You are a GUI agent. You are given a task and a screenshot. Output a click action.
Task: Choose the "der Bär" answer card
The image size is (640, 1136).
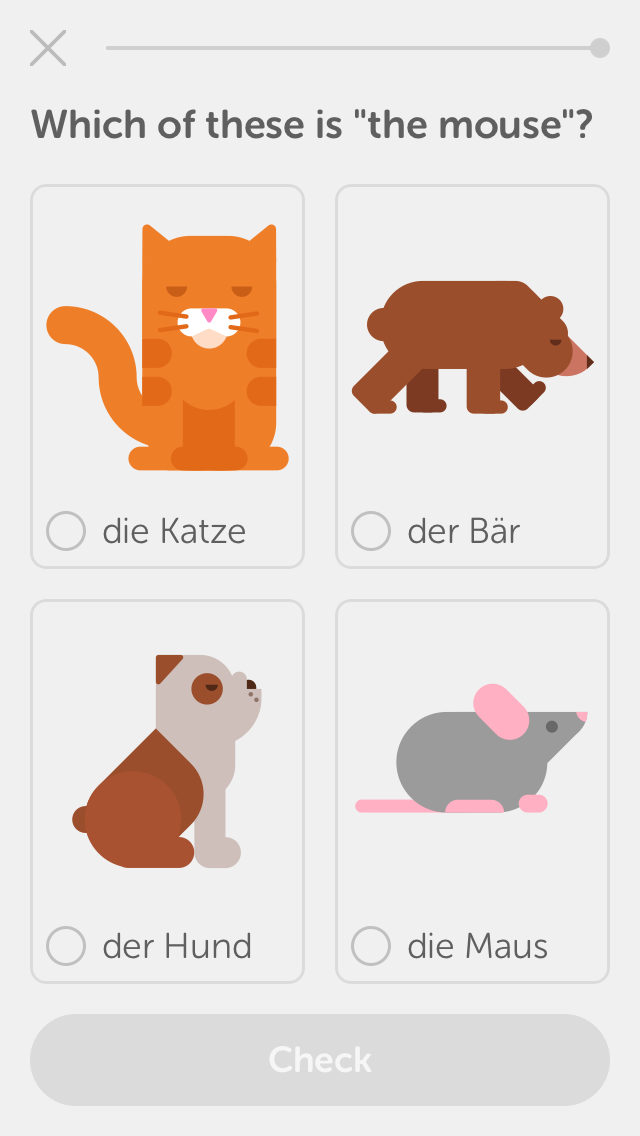pos(472,376)
